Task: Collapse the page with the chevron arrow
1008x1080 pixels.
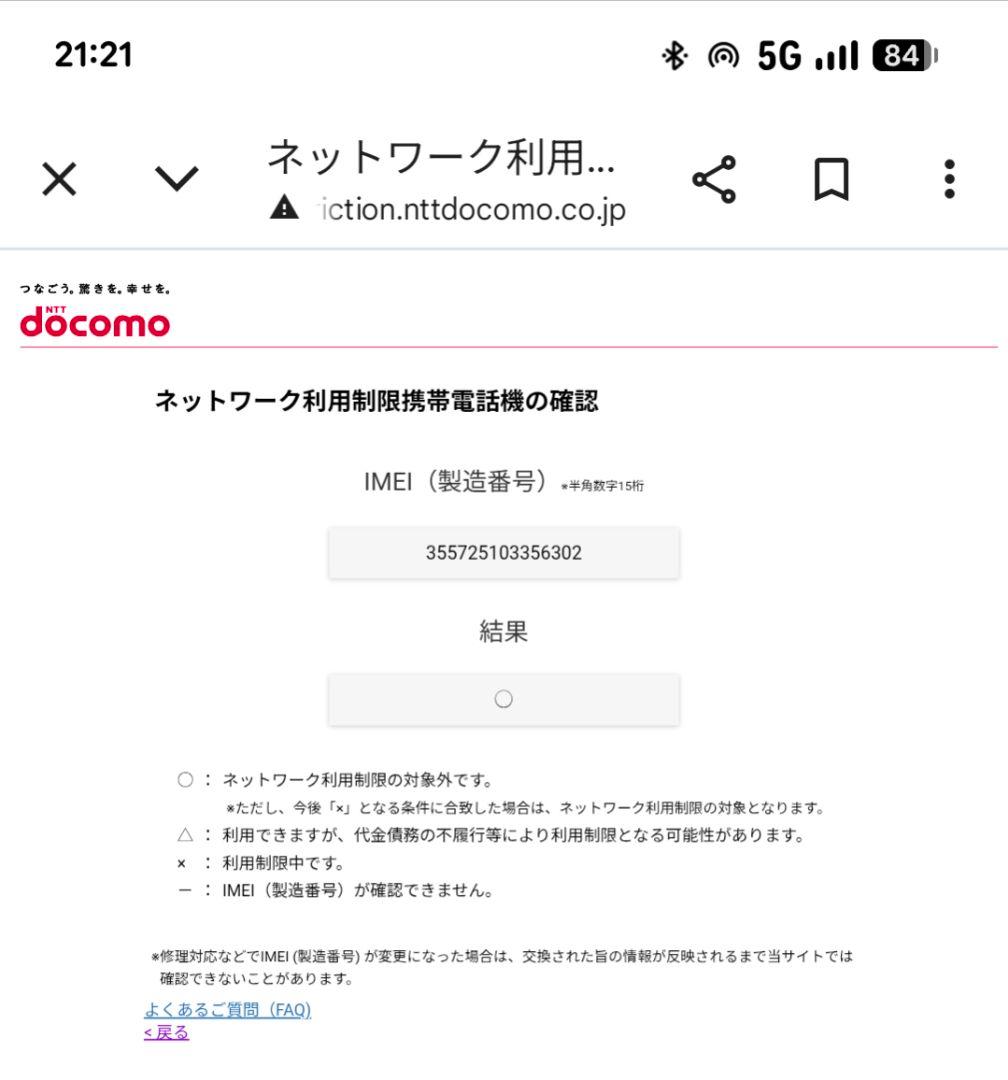Action: tap(175, 180)
